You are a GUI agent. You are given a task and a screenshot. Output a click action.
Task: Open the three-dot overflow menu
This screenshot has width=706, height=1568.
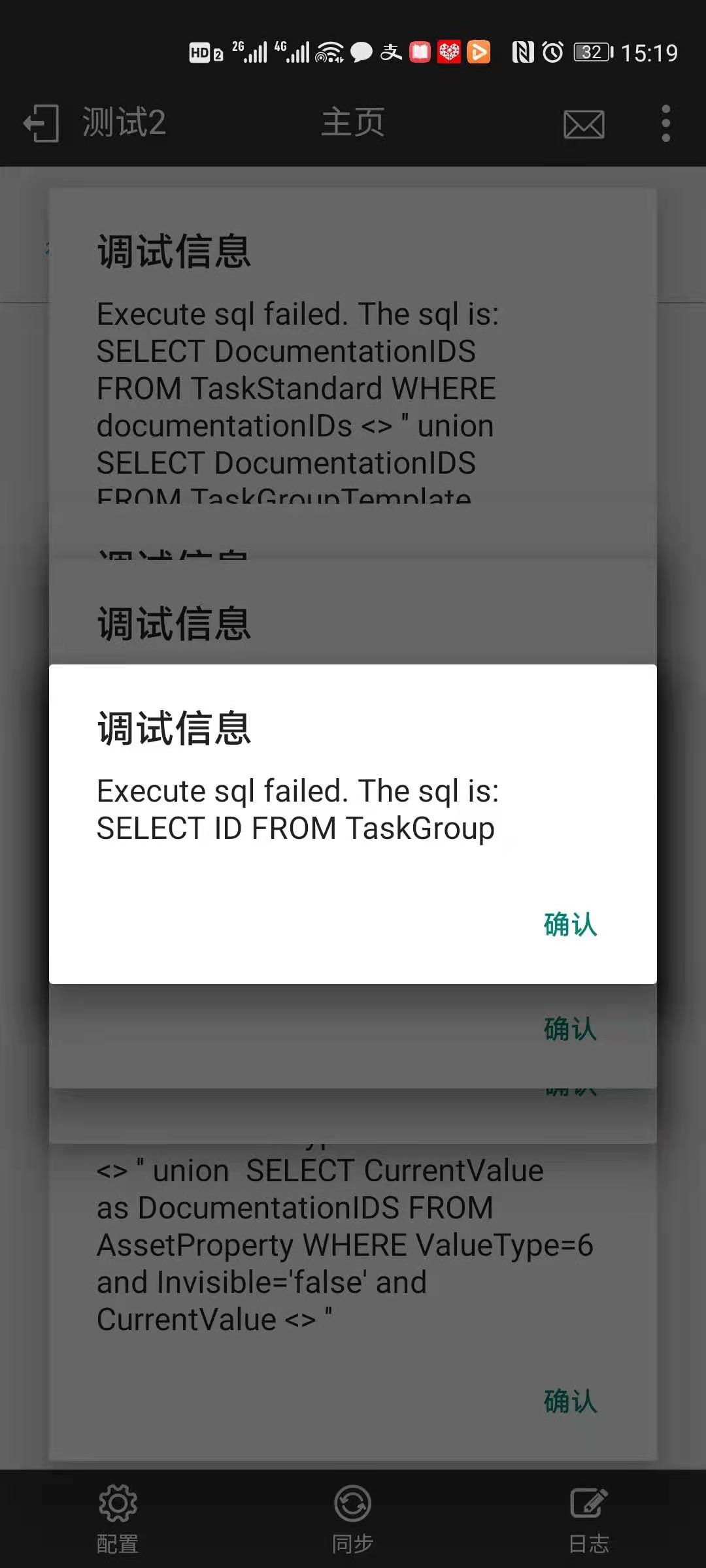665,123
